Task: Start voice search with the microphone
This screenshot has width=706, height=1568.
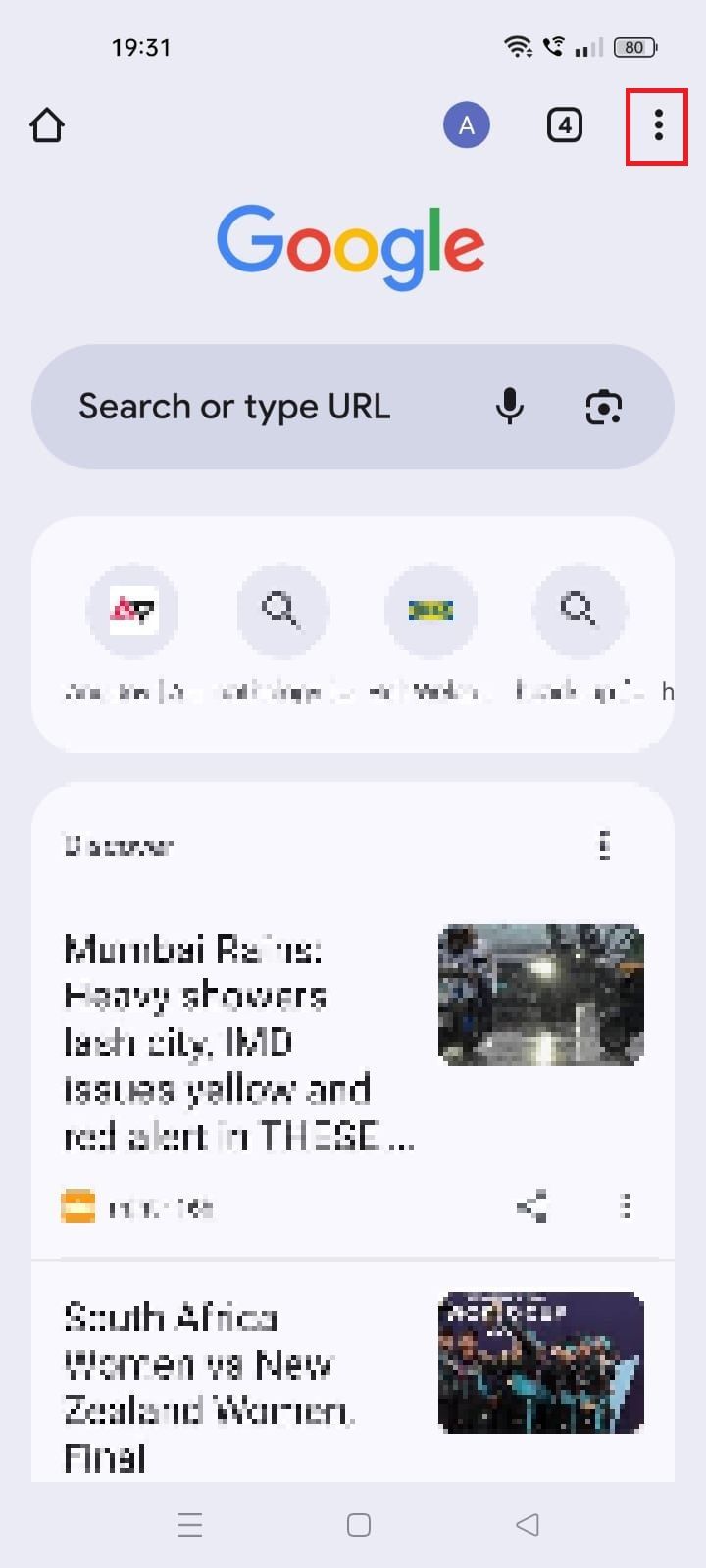Action: 509,407
